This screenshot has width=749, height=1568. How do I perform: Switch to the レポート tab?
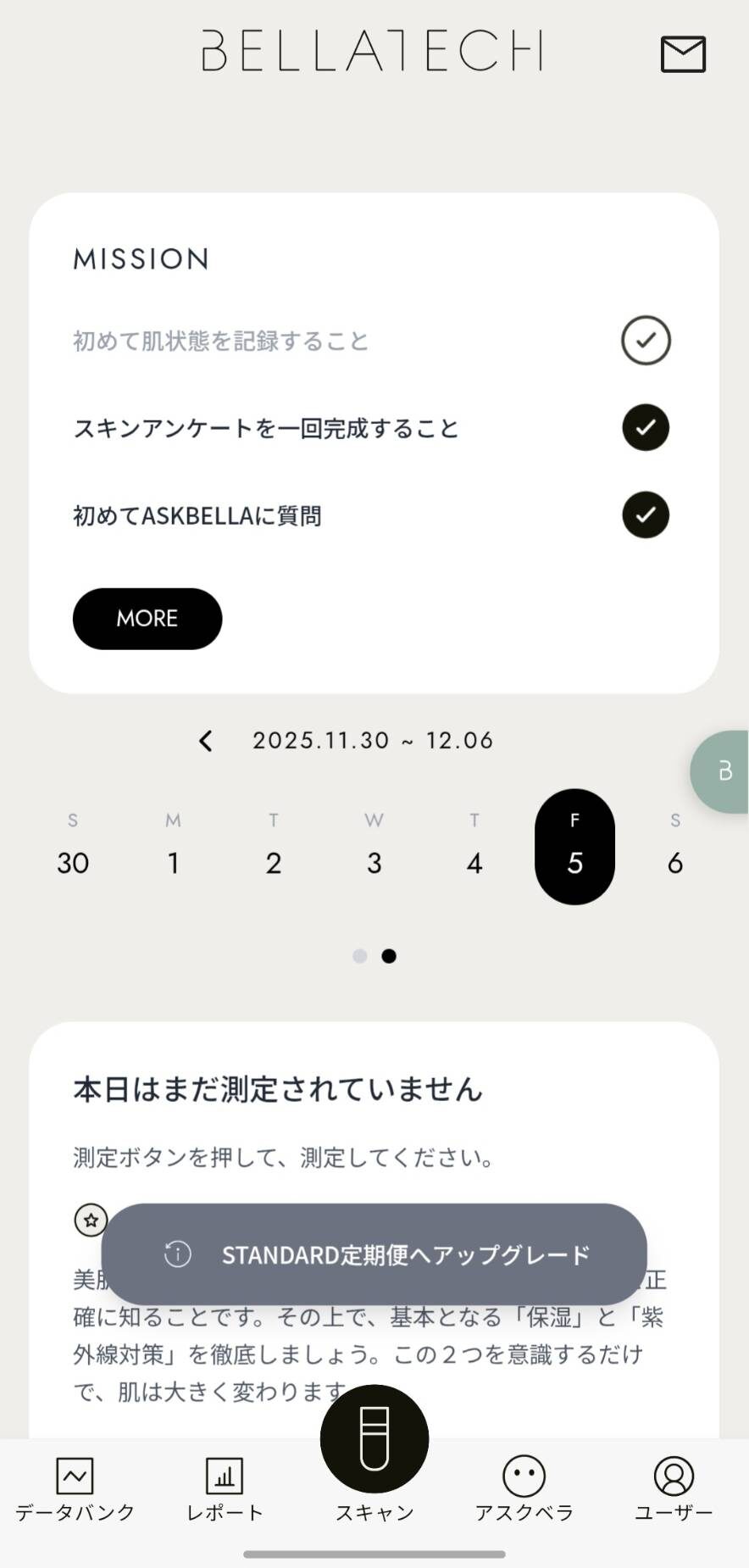(x=225, y=1490)
